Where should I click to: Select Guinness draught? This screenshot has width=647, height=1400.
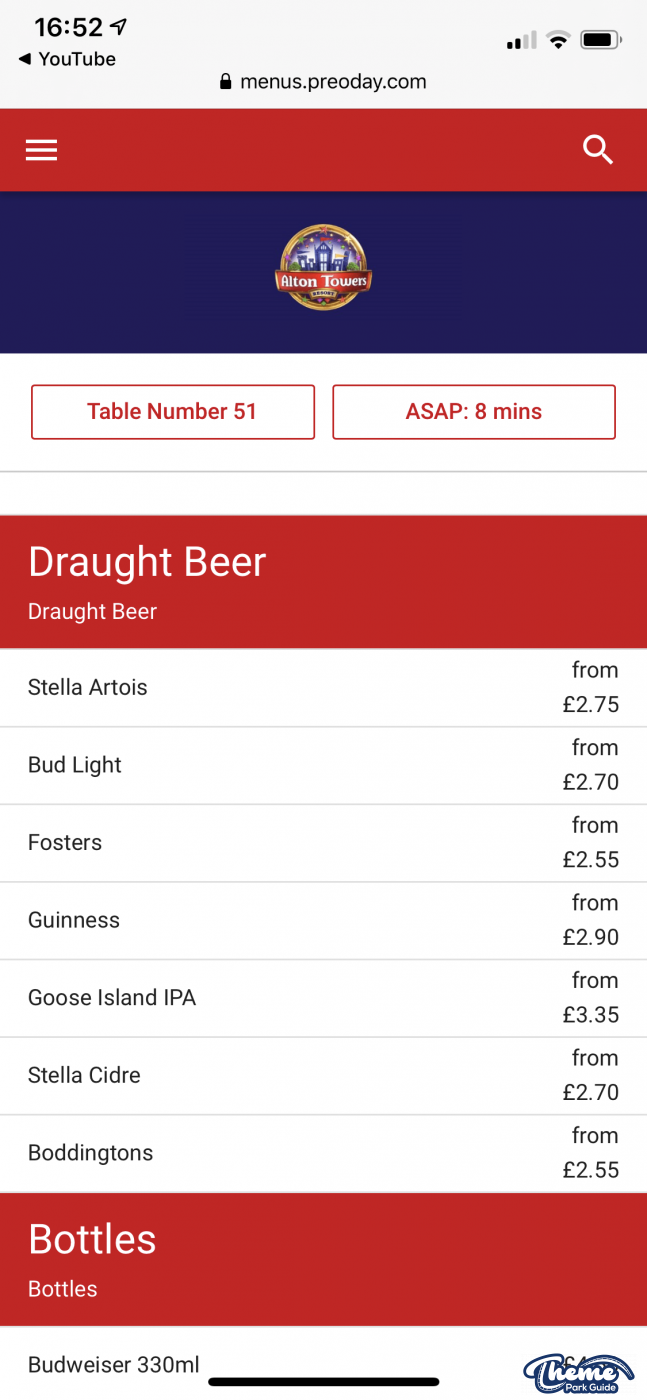point(323,921)
